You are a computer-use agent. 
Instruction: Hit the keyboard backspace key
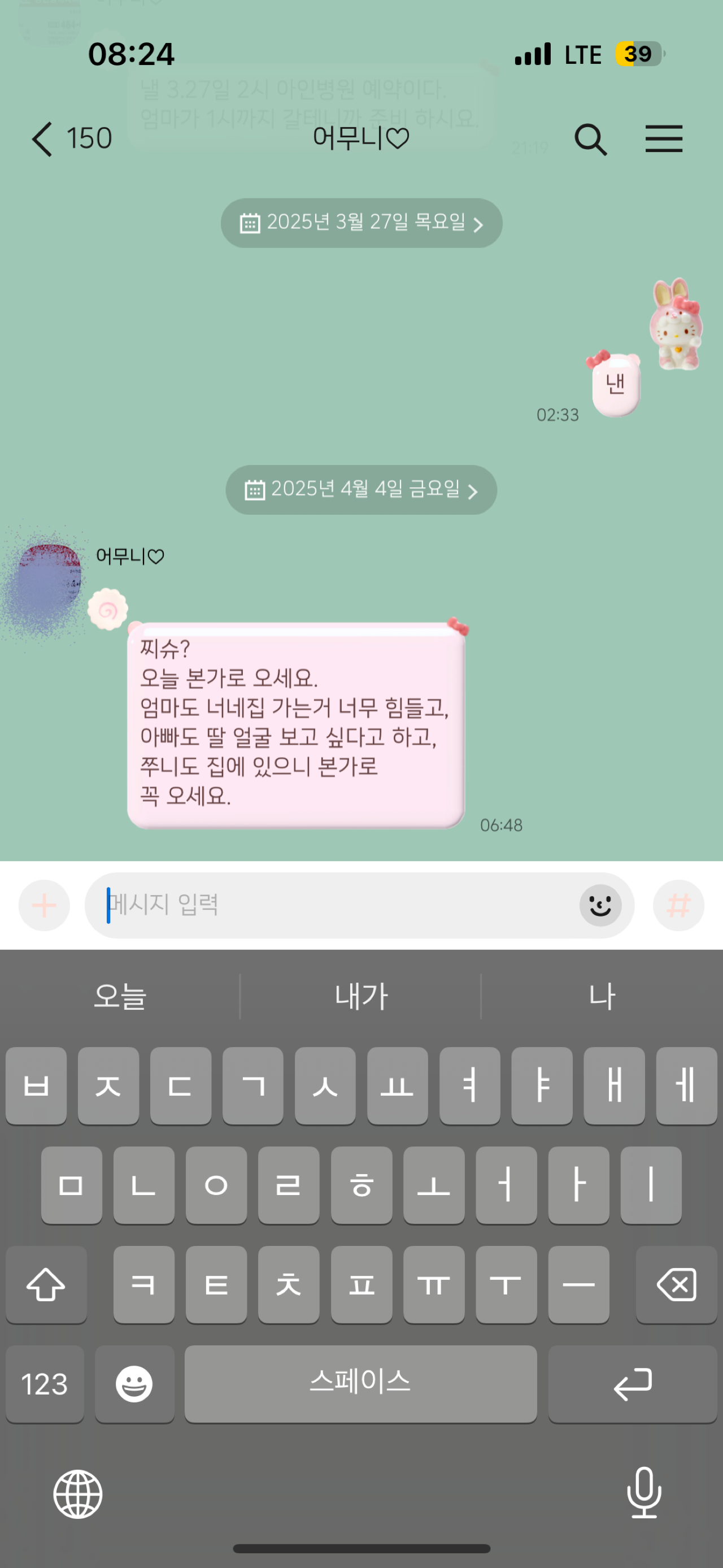tap(676, 1284)
